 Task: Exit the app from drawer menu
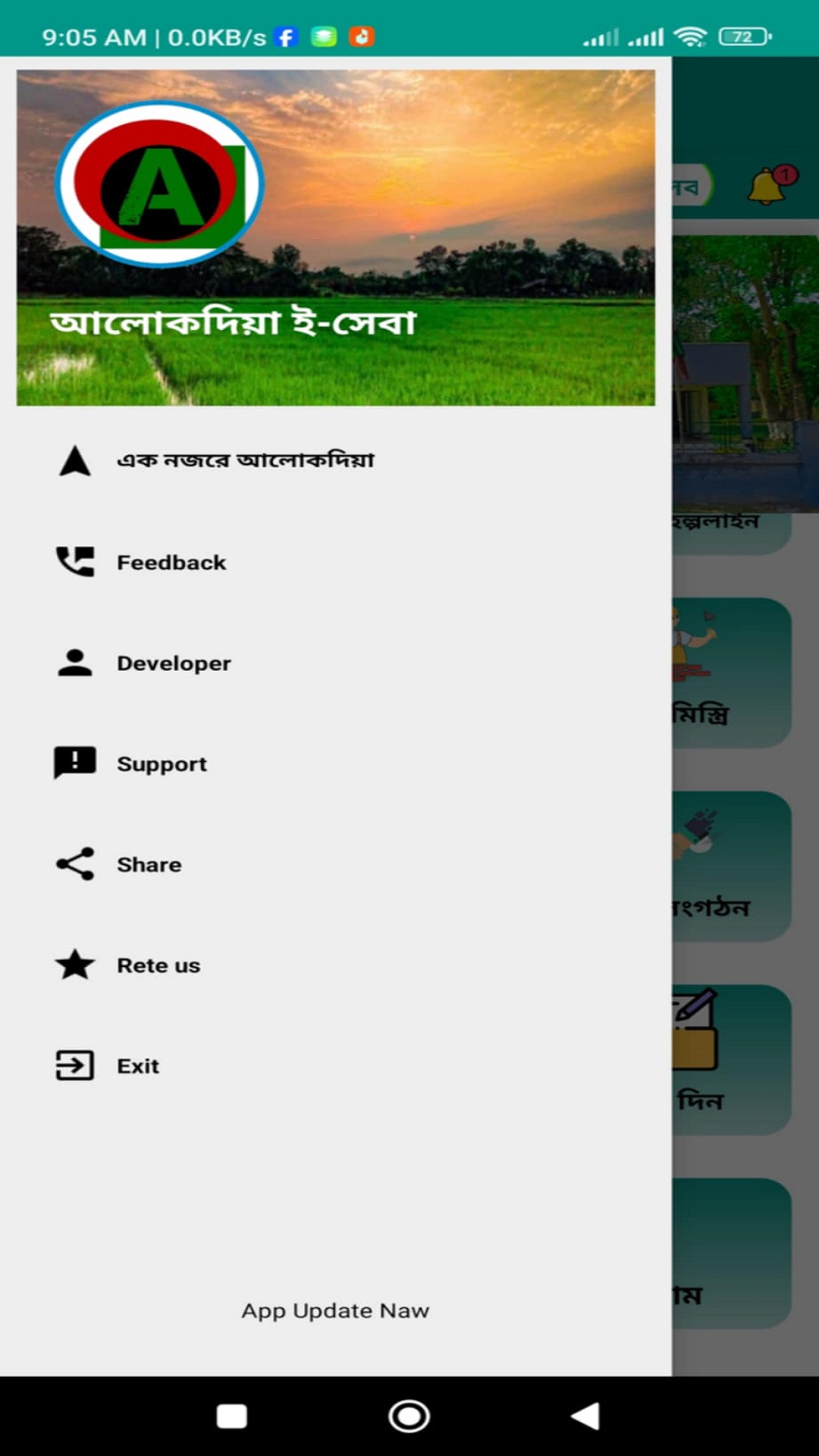[138, 1066]
